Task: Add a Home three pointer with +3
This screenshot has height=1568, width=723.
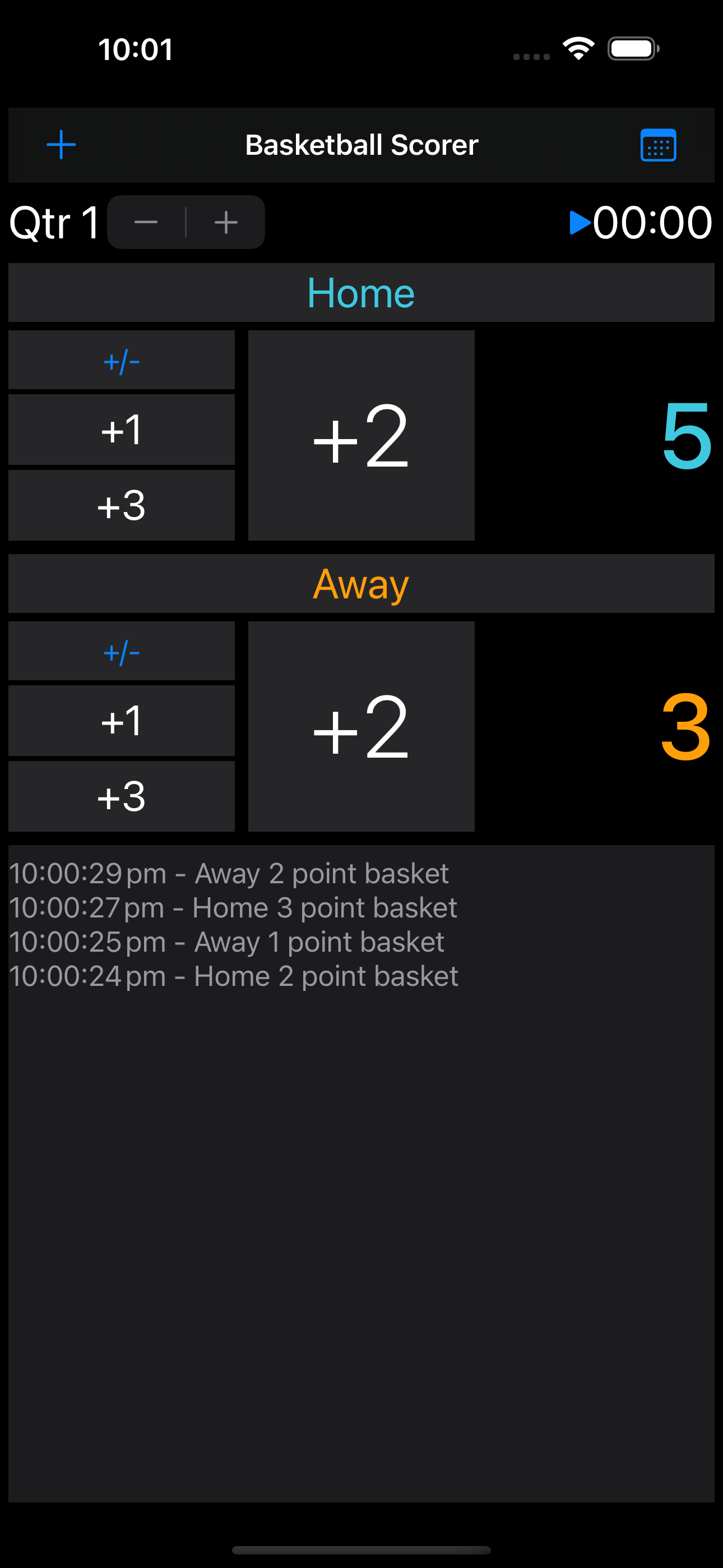Action: (x=121, y=505)
